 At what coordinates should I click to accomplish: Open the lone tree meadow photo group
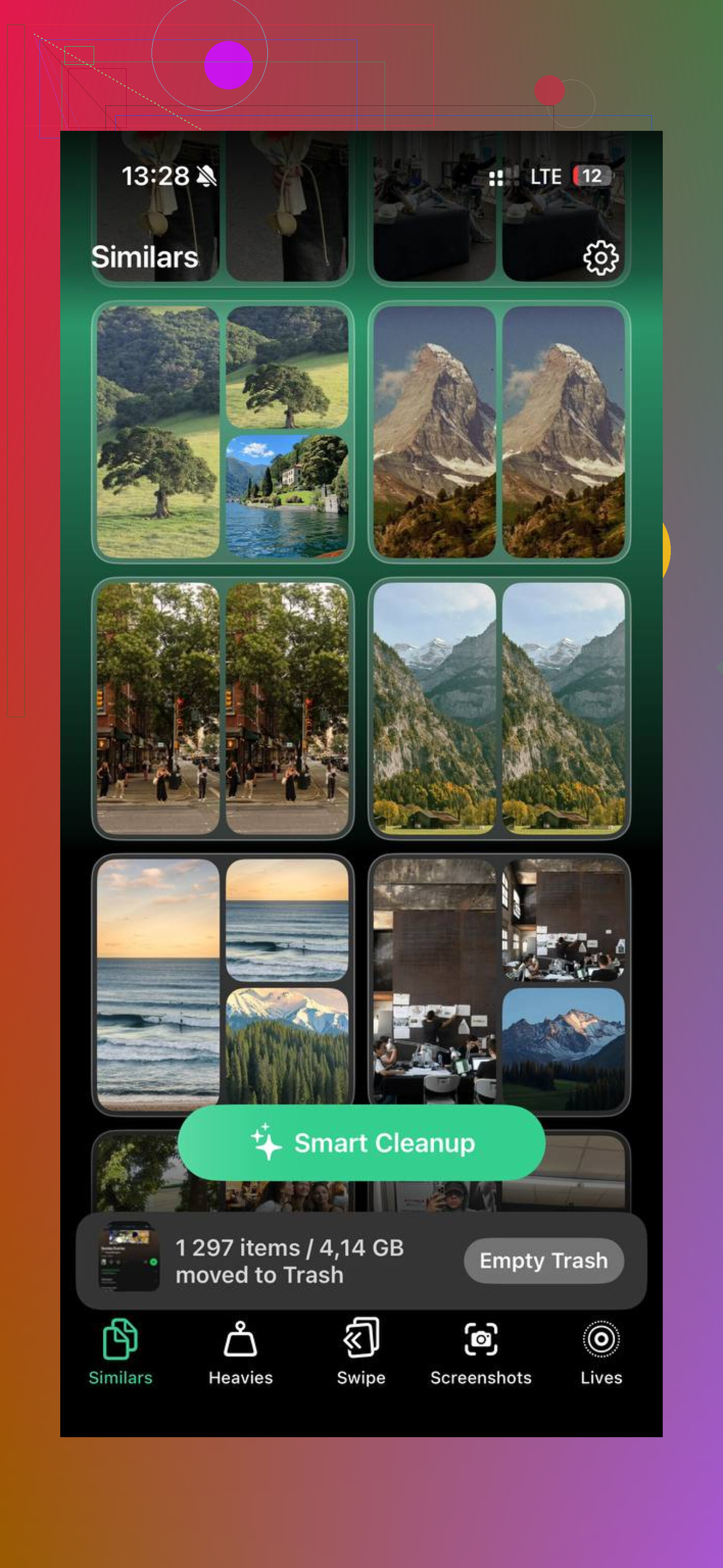[x=223, y=432]
